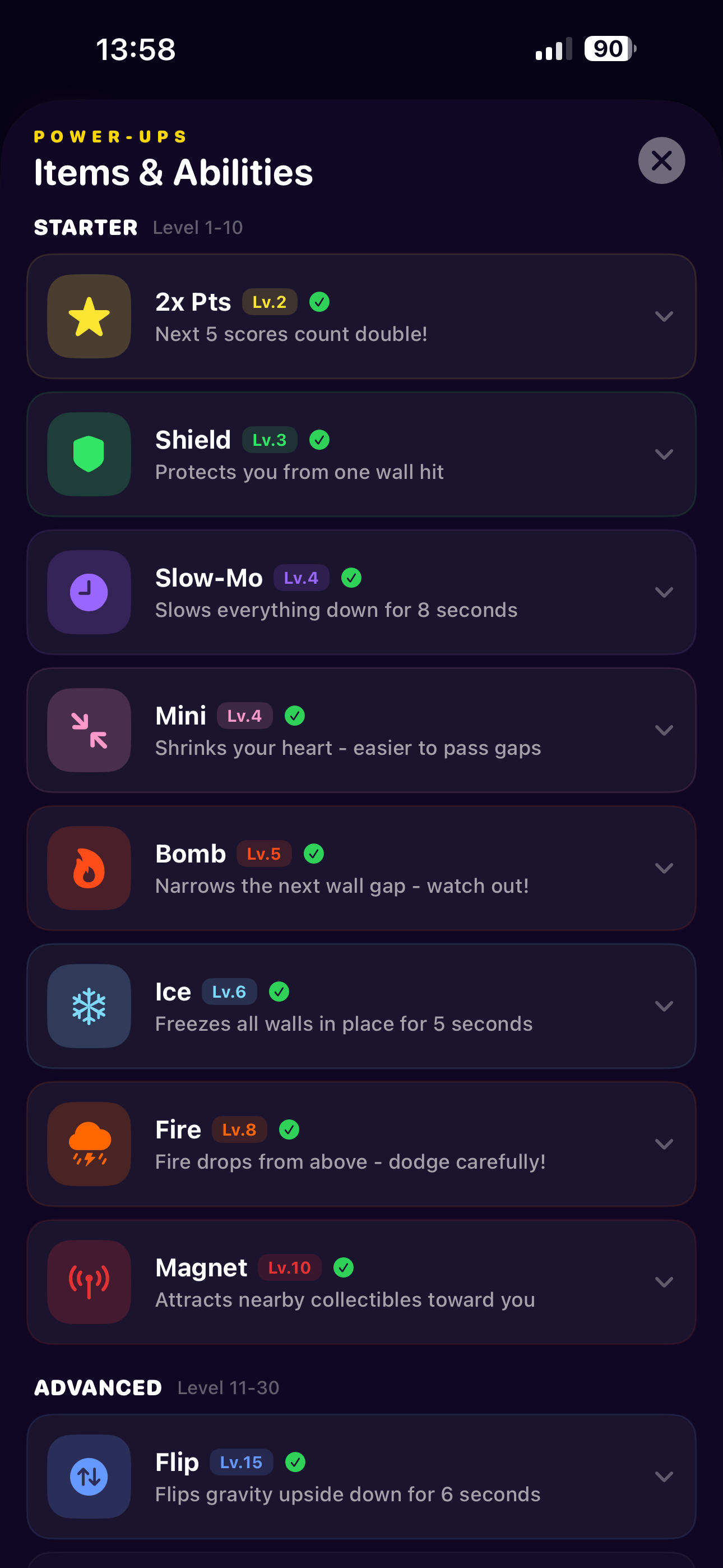723x1568 pixels.
Task: Expand the Shield power-up details
Action: (664, 455)
